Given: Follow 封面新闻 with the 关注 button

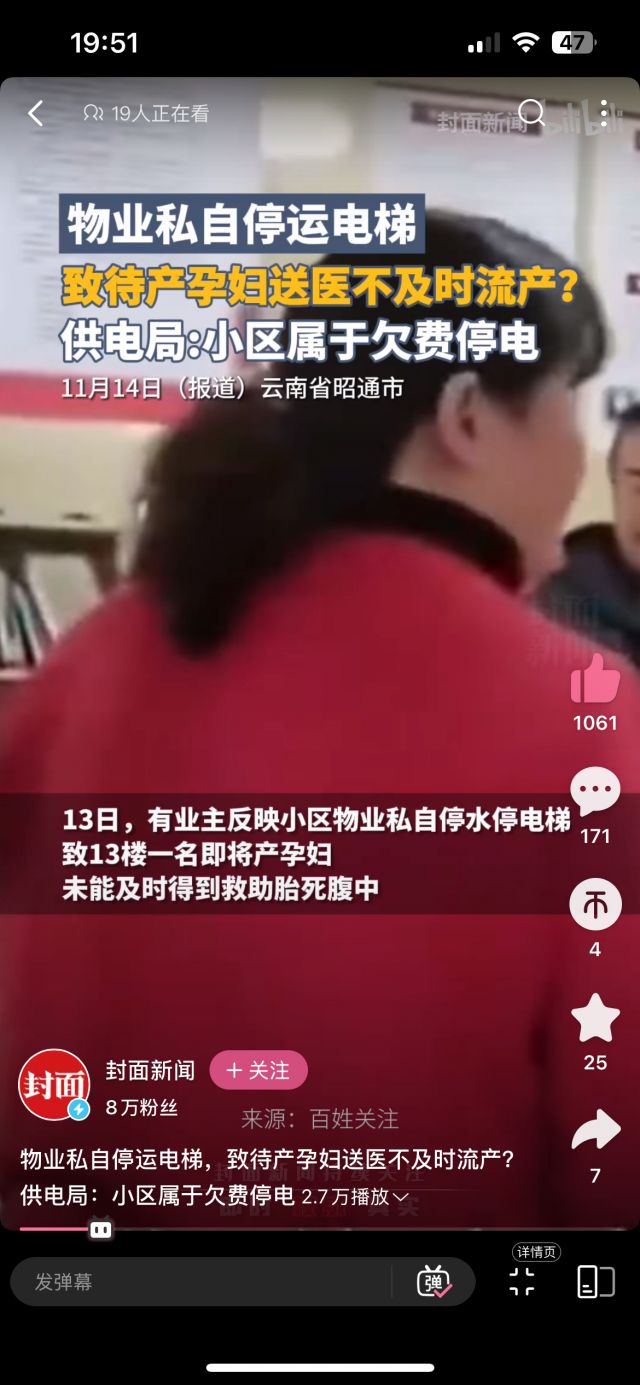Looking at the screenshot, I should pos(258,1070).
